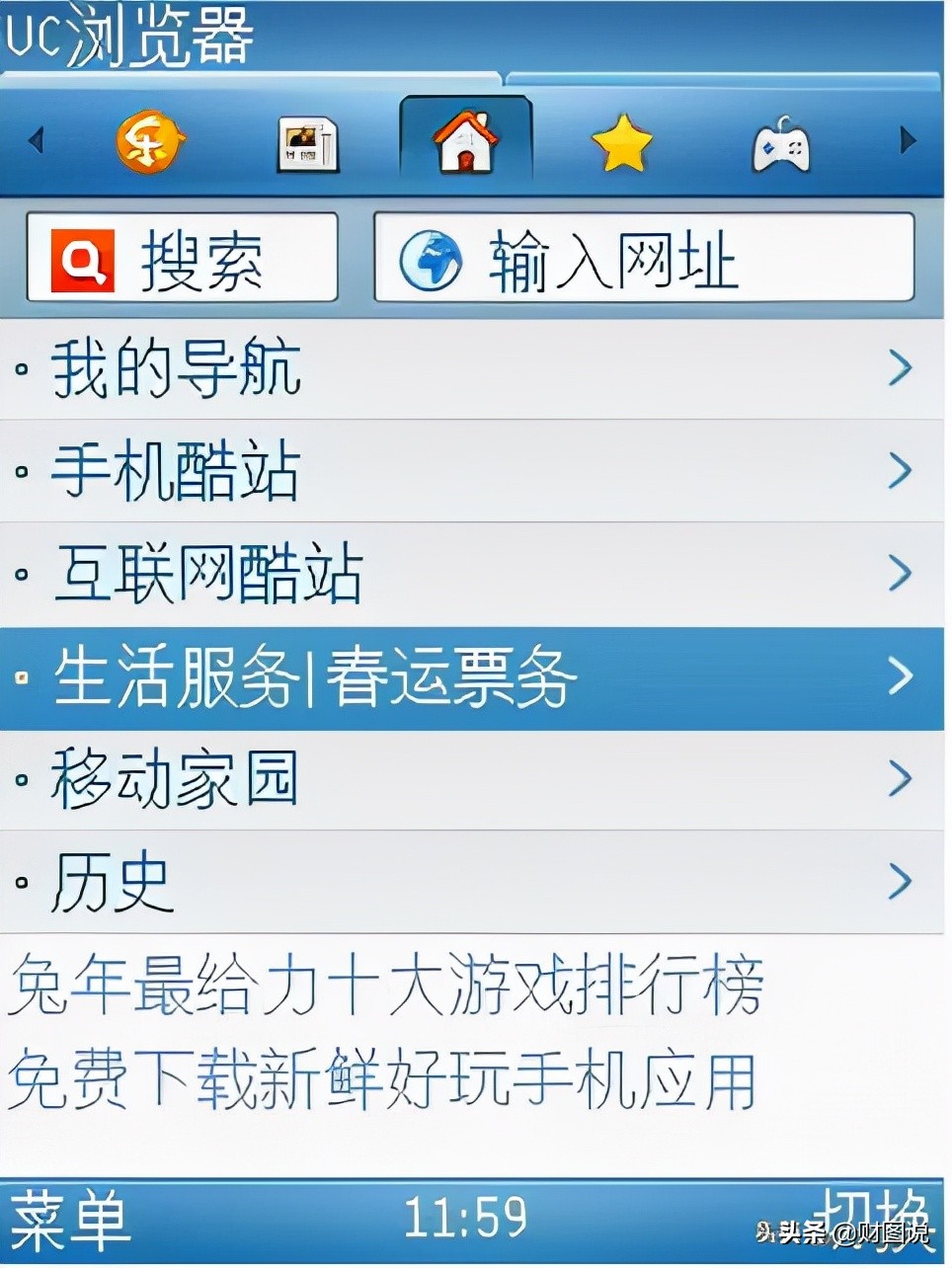Open the bookmarks star icon
Screen dimensions: 952x1268
(x=622, y=140)
